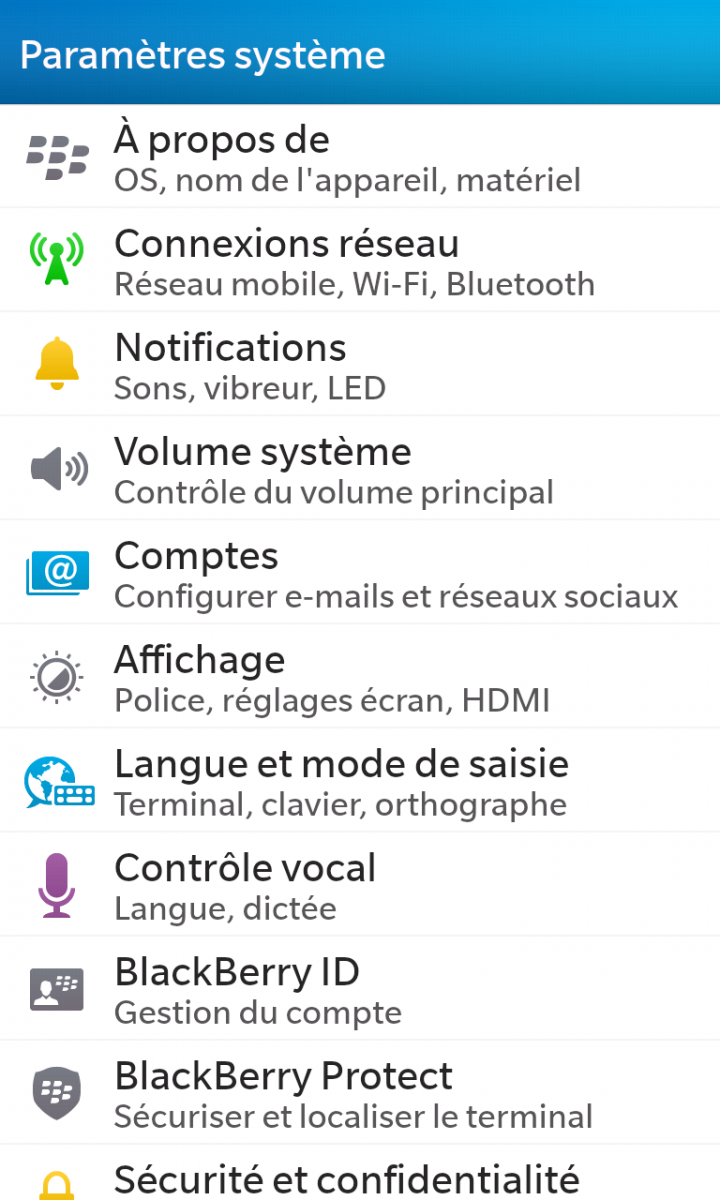This screenshot has width=720, height=1200.
Task: Open the À propos de settings
Action: (360, 156)
